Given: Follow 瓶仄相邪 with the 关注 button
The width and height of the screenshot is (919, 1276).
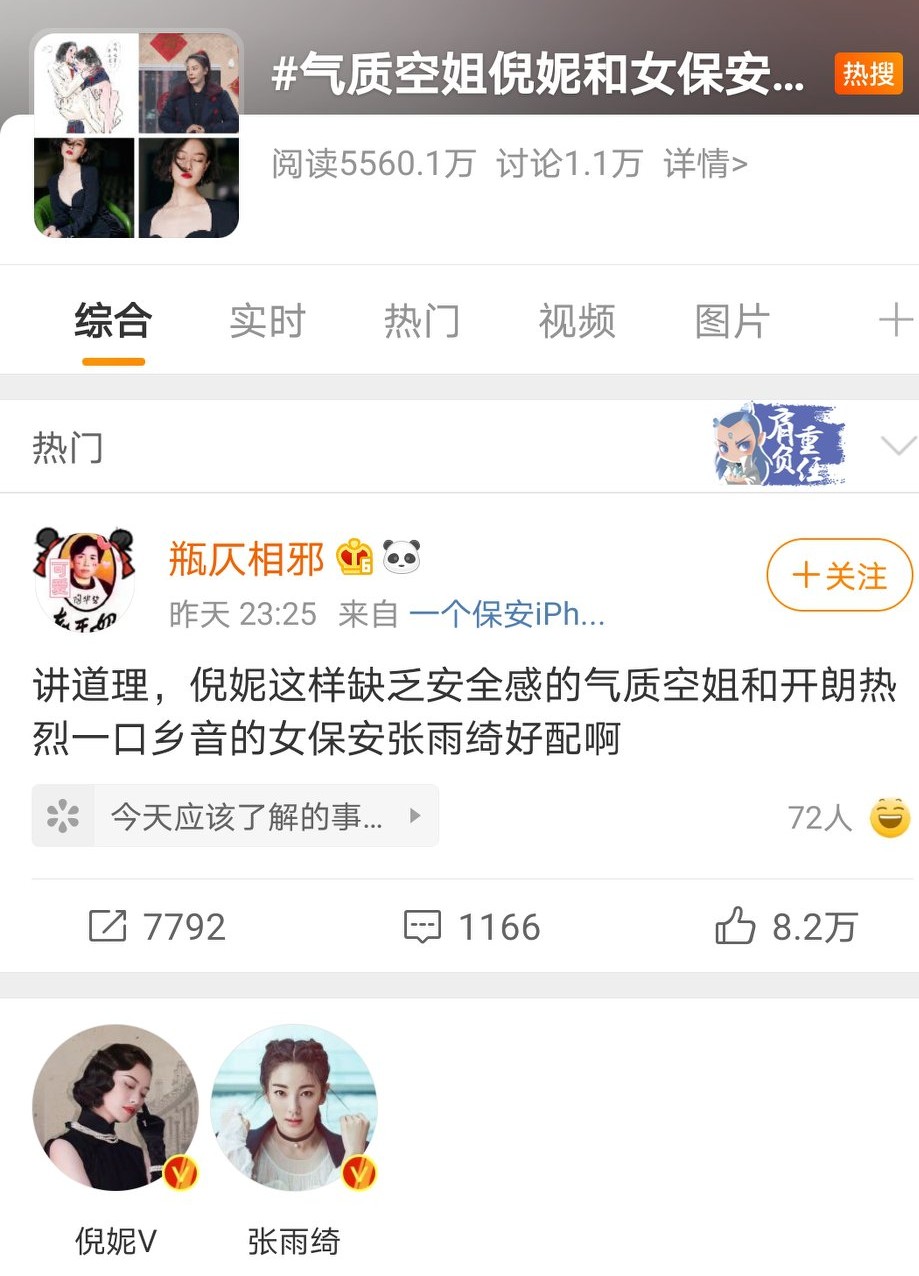Looking at the screenshot, I should (839, 576).
